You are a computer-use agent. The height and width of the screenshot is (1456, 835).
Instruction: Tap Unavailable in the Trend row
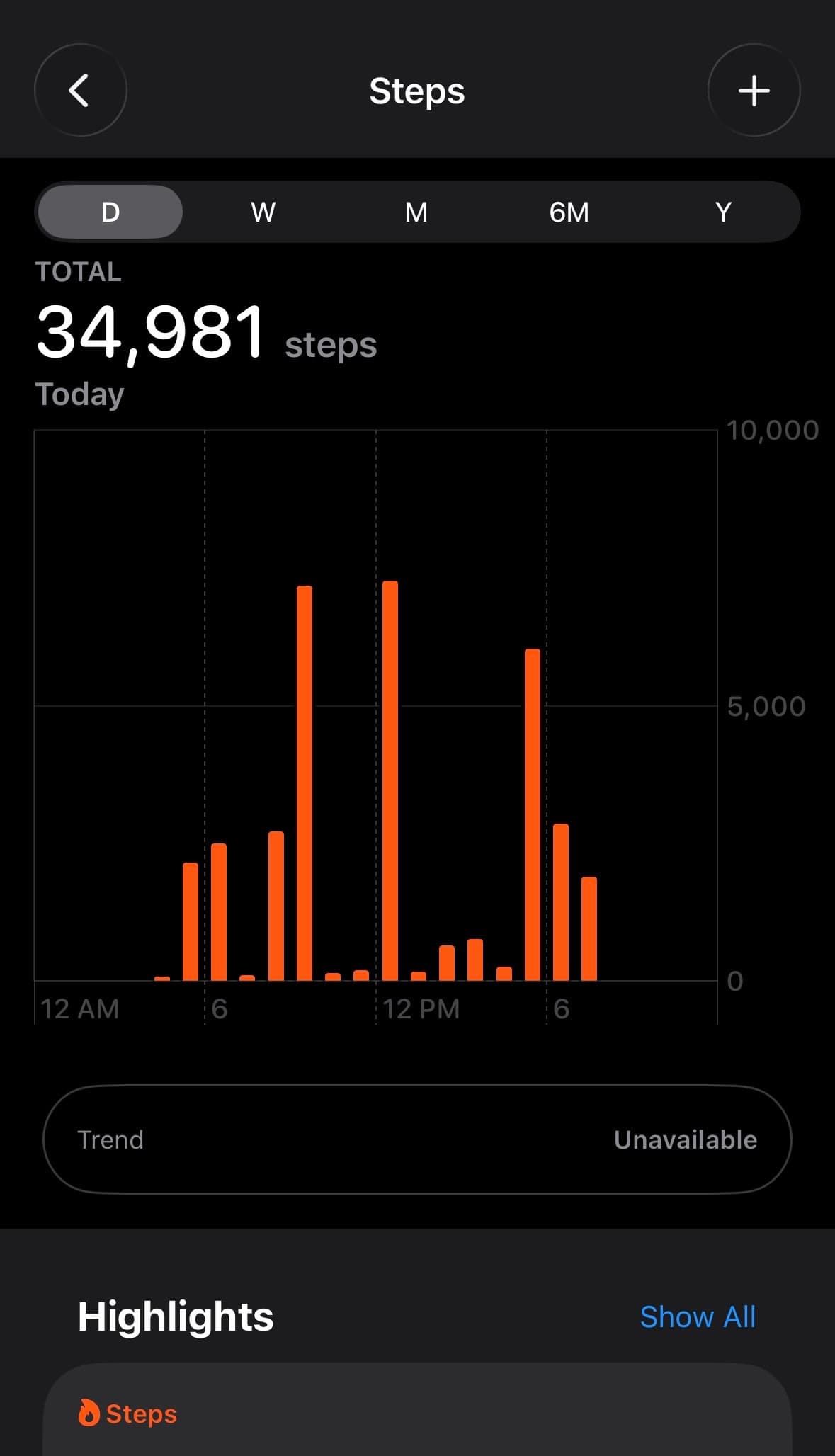tap(686, 1139)
